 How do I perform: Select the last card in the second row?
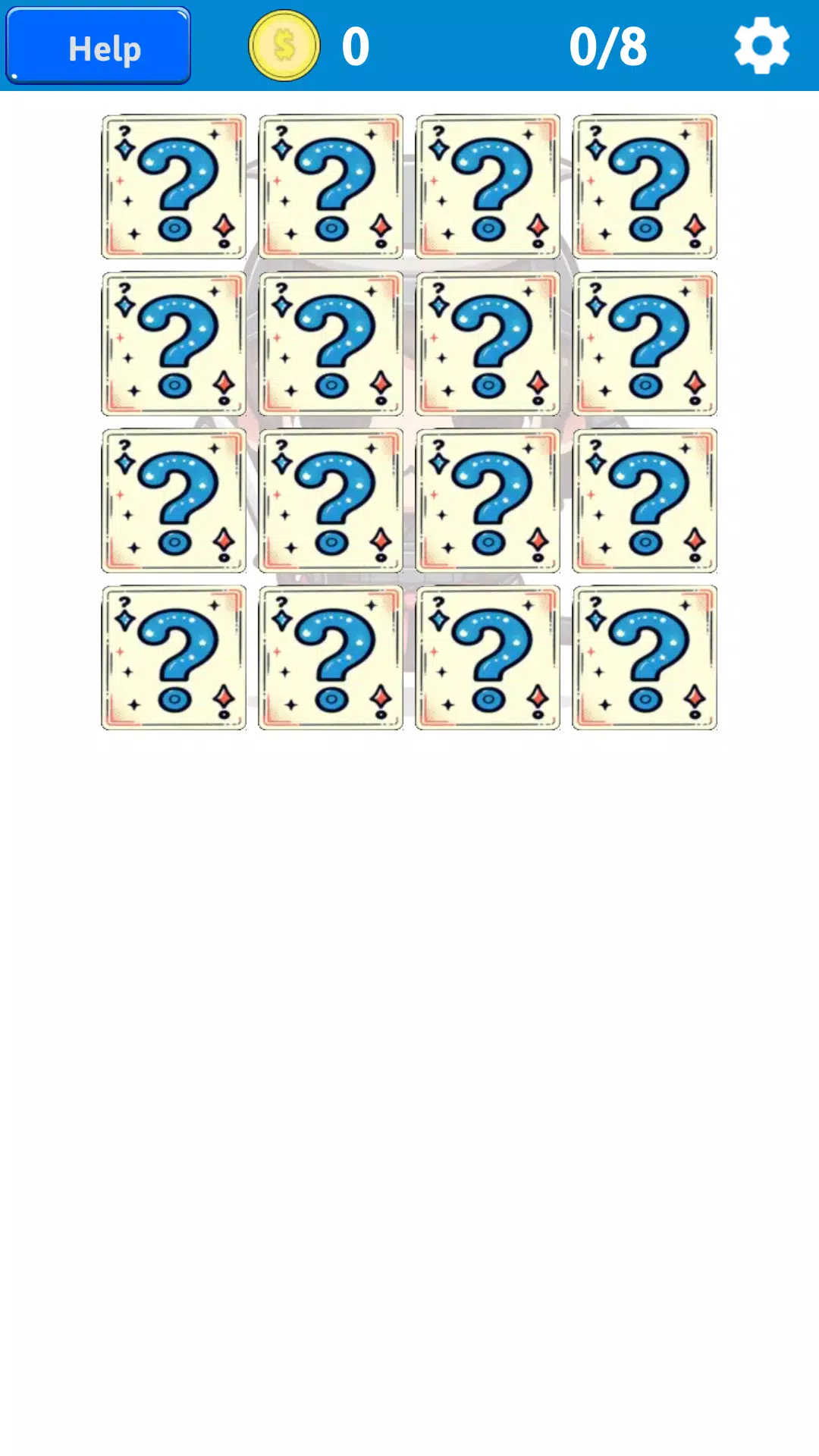645,344
